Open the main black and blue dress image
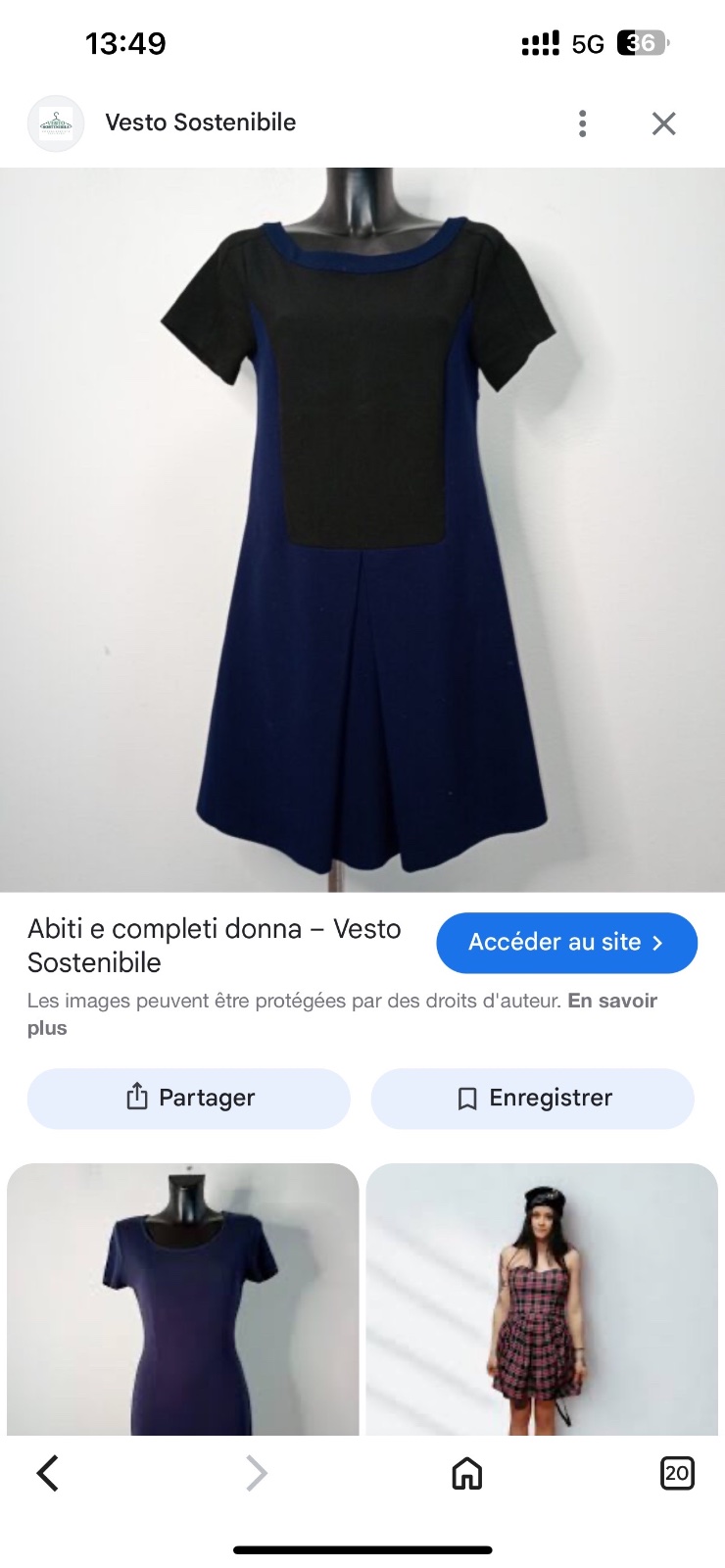The width and height of the screenshot is (725, 1568). click(x=362, y=530)
